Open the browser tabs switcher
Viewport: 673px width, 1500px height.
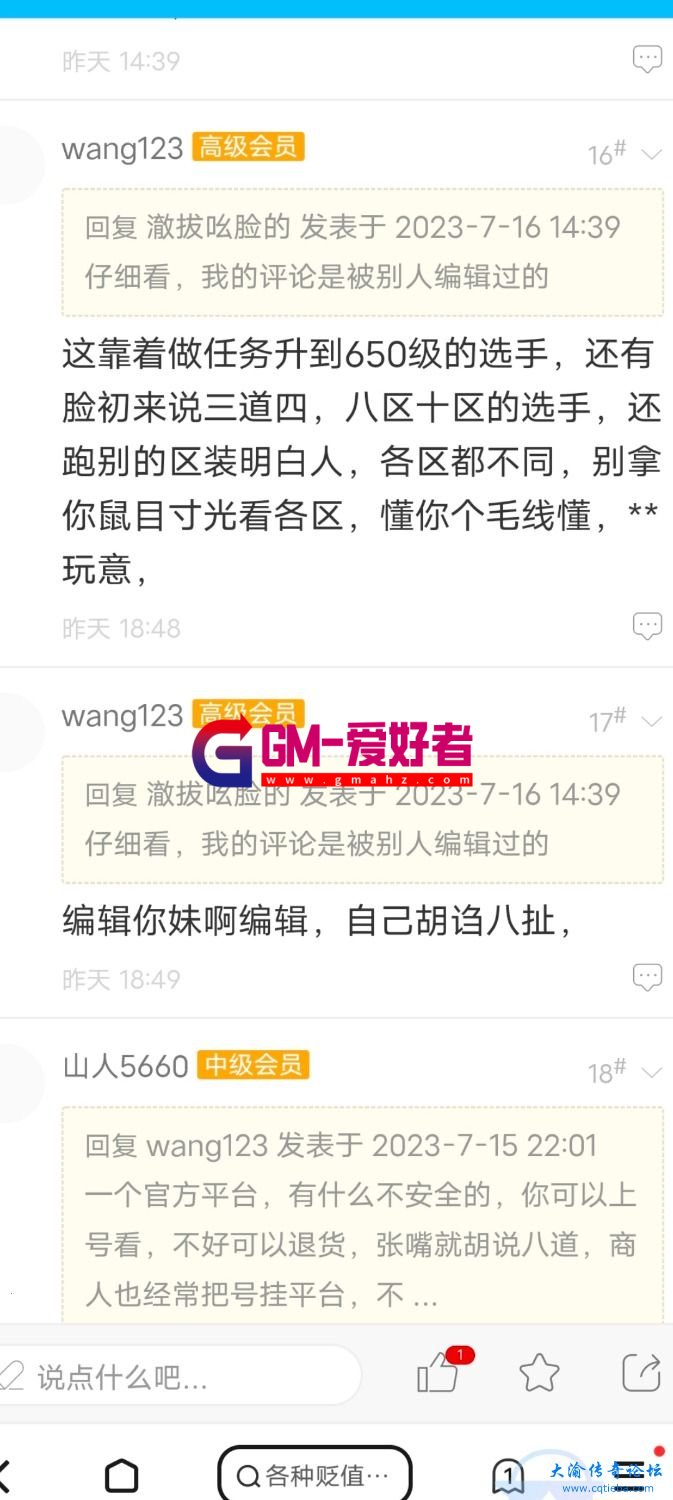click(x=508, y=1476)
